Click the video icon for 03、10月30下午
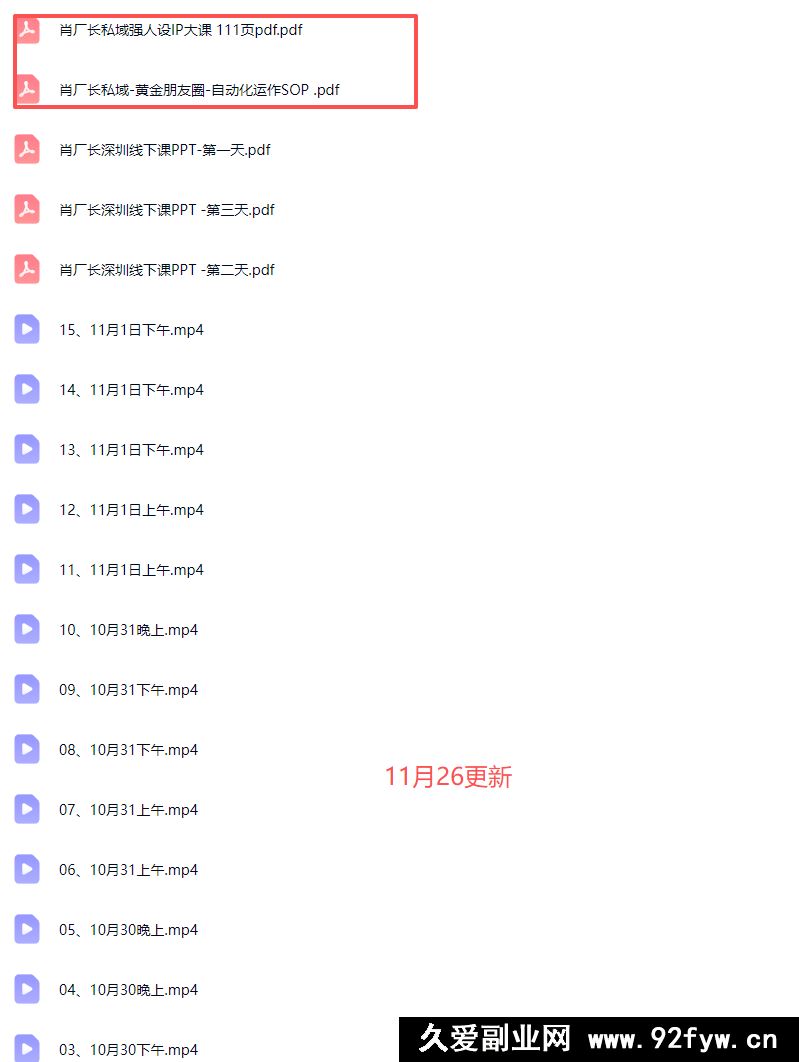The height and width of the screenshot is (1062, 799). point(26,1048)
